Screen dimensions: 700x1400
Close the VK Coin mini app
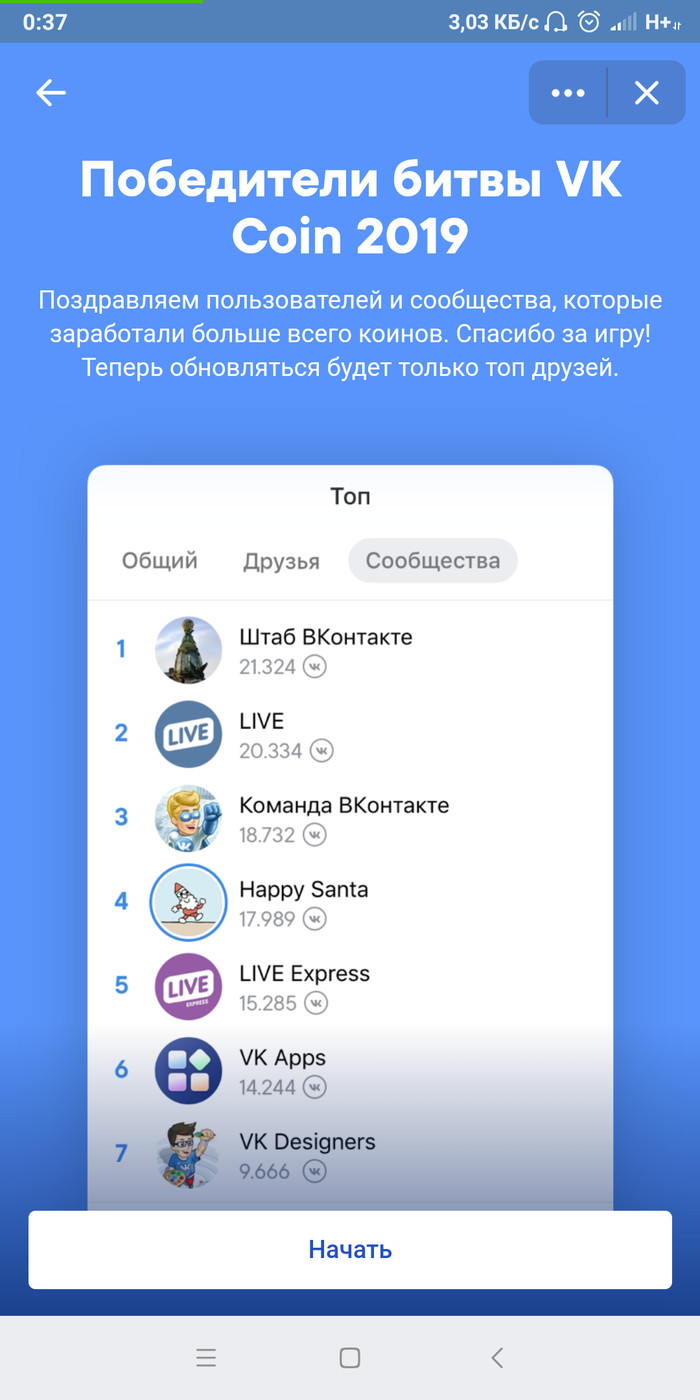click(647, 93)
